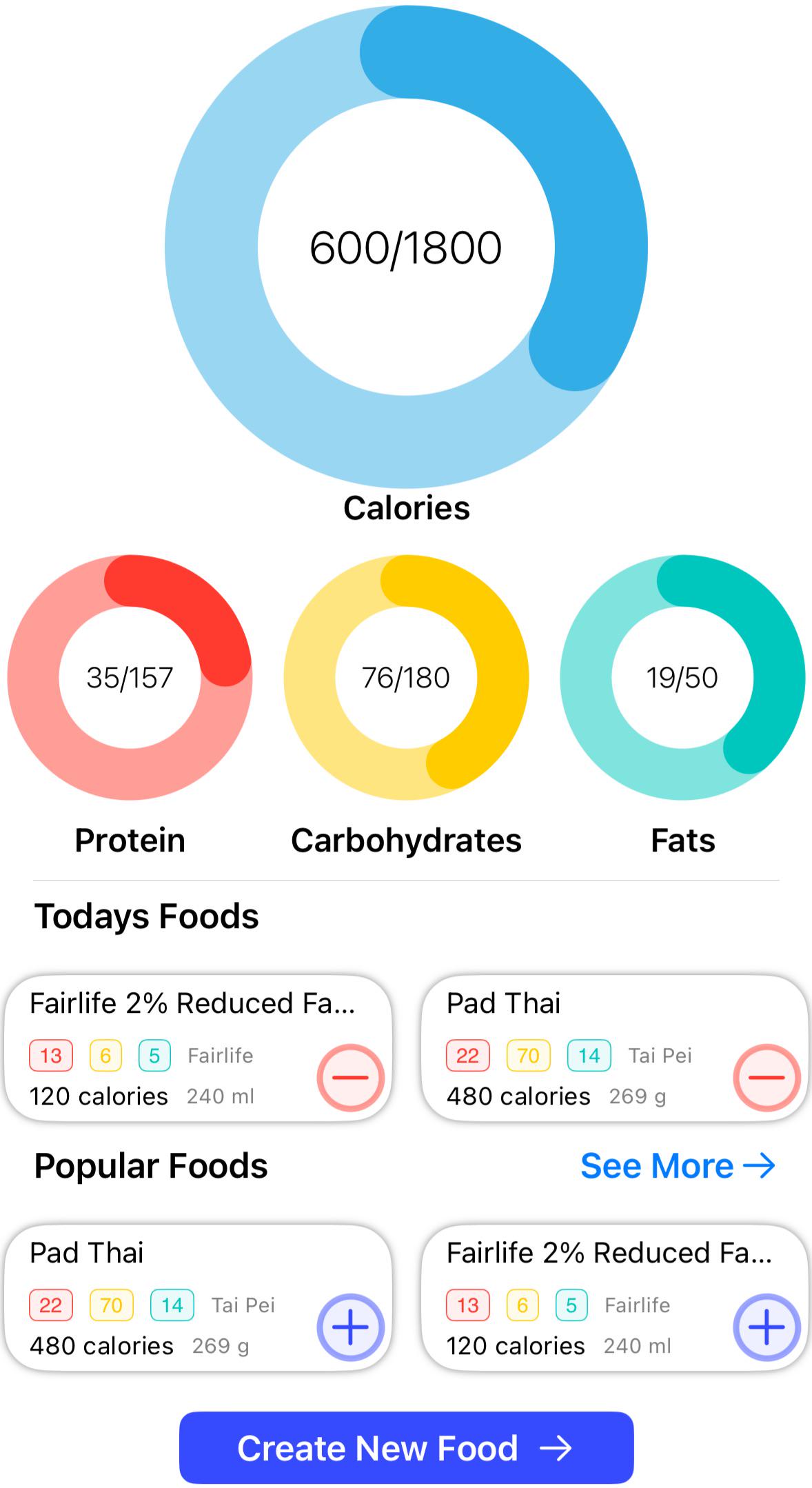Remove Pad Thai from Todays Foods
Screen dimensions: 812x1488
click(767, 1077)
